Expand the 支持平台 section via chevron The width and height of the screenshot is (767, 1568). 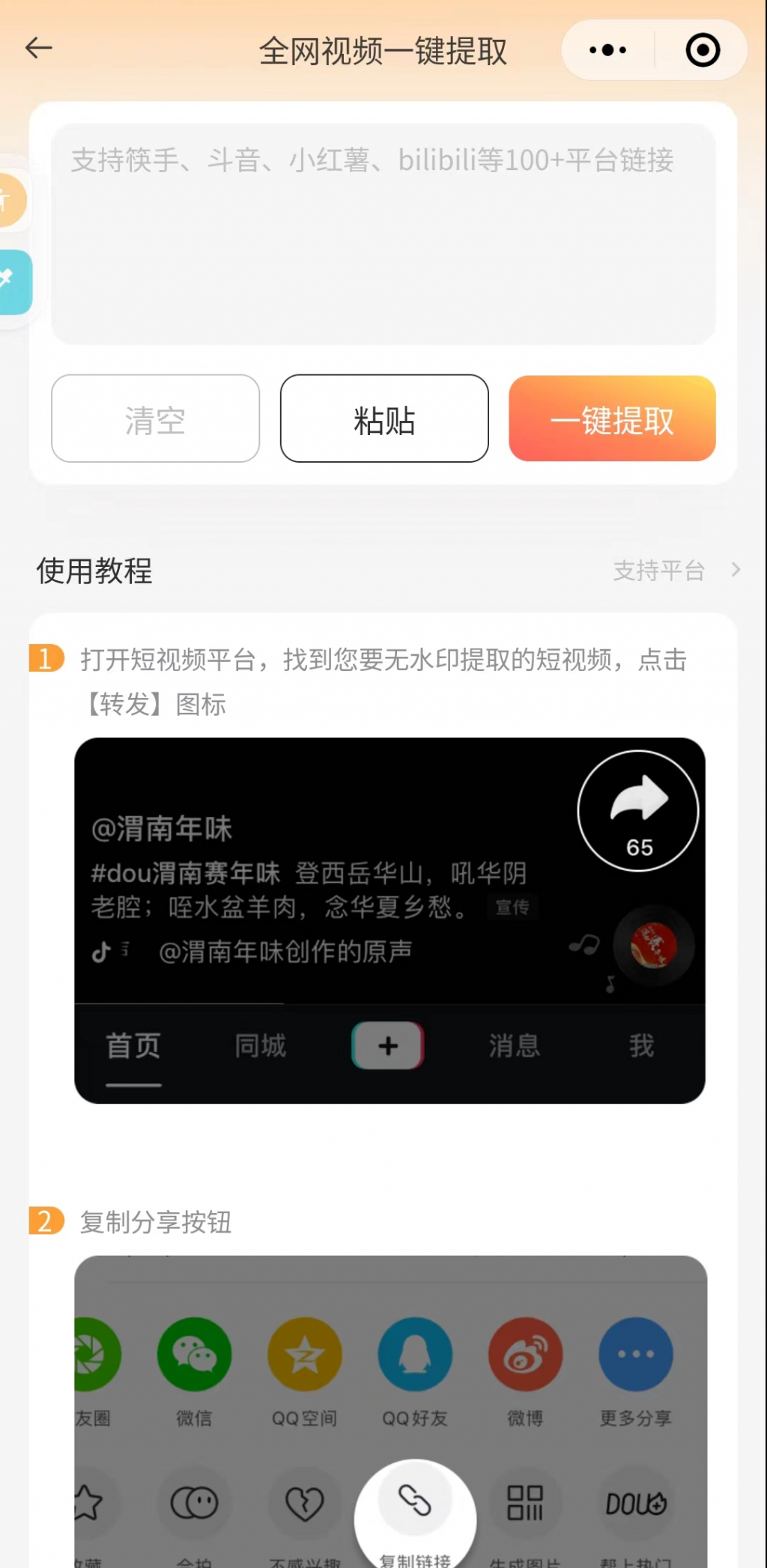pos(736,571)
